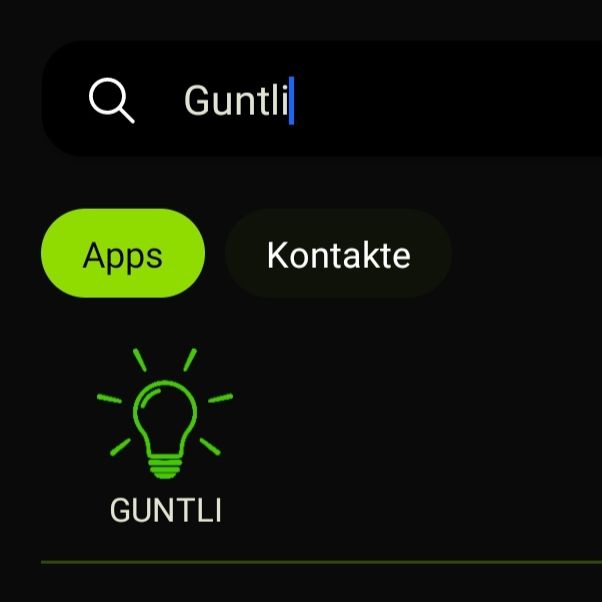This screenshot has width=602, height=602.
Task: Select the Apps filter chip
Action: 123,254
